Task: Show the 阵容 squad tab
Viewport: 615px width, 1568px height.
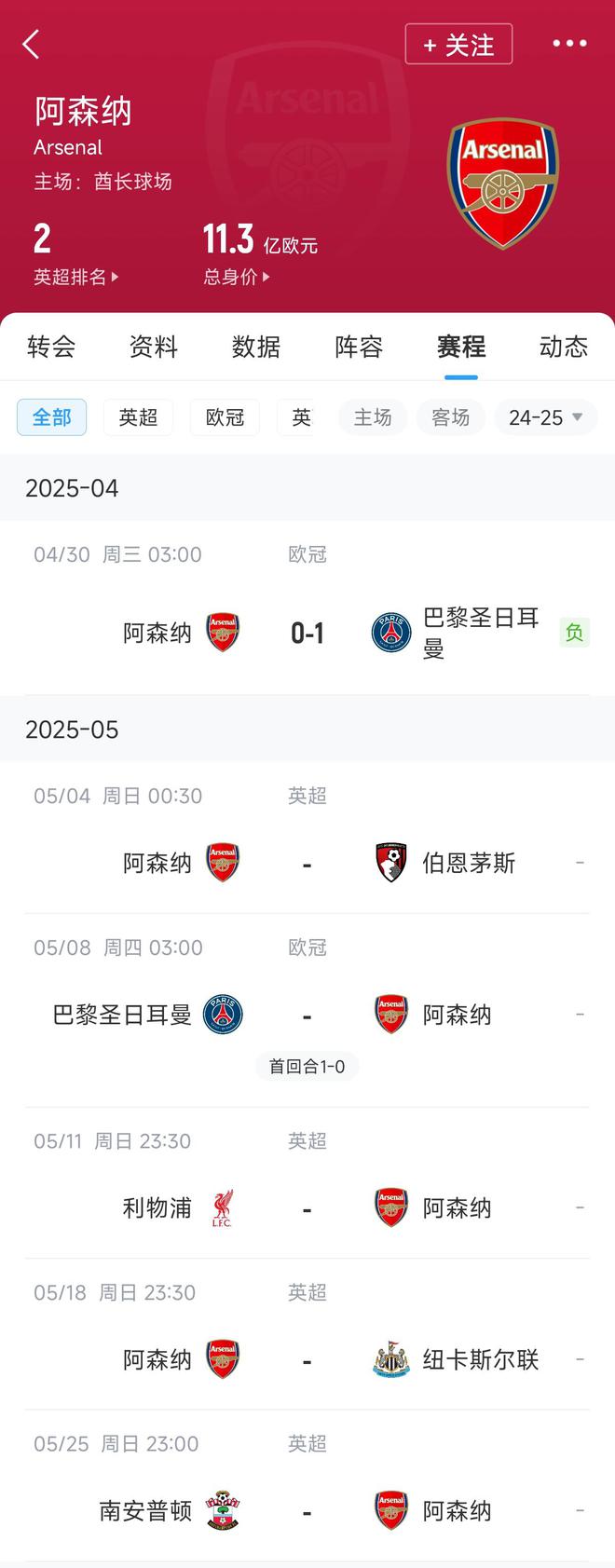Action: [x=359, y=347]
